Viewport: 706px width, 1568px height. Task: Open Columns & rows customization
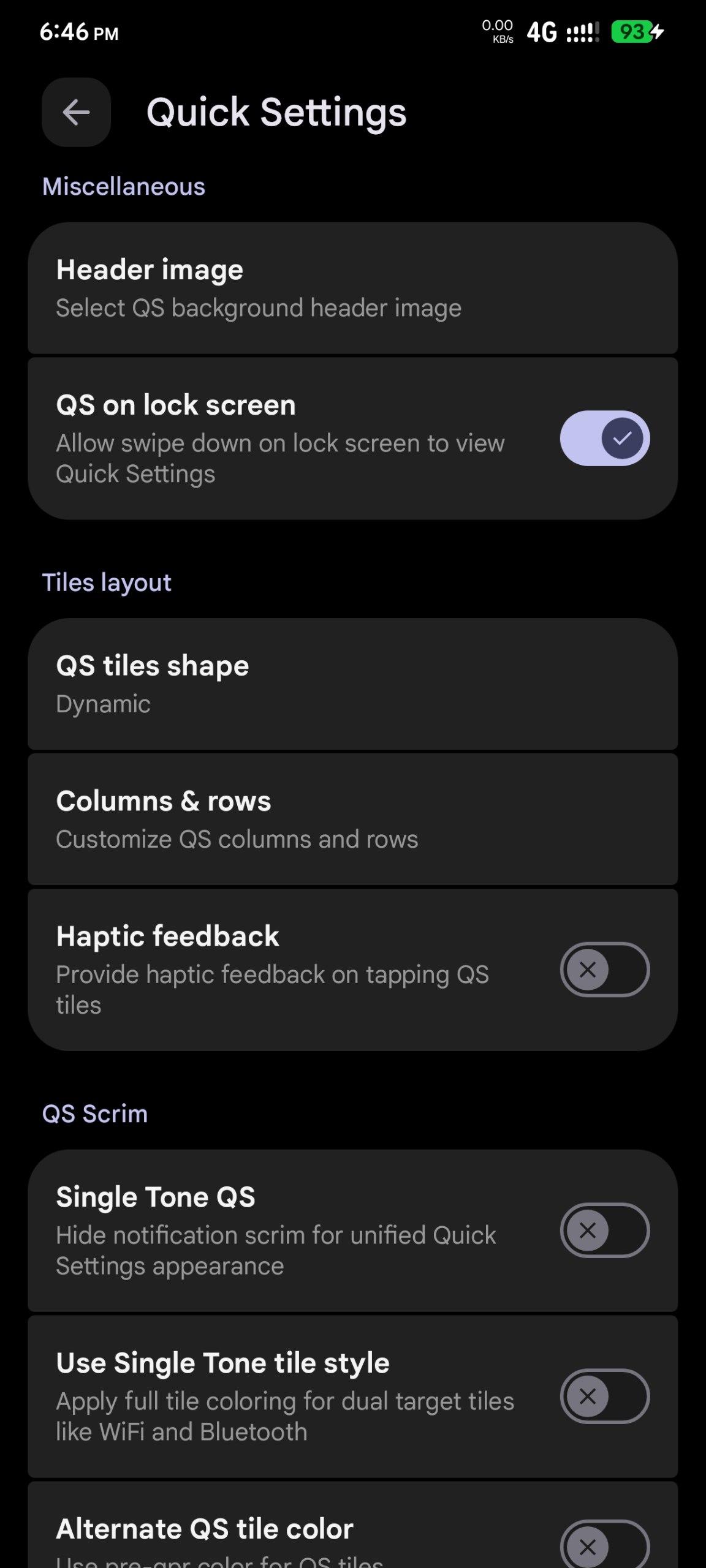coord(352,820)
